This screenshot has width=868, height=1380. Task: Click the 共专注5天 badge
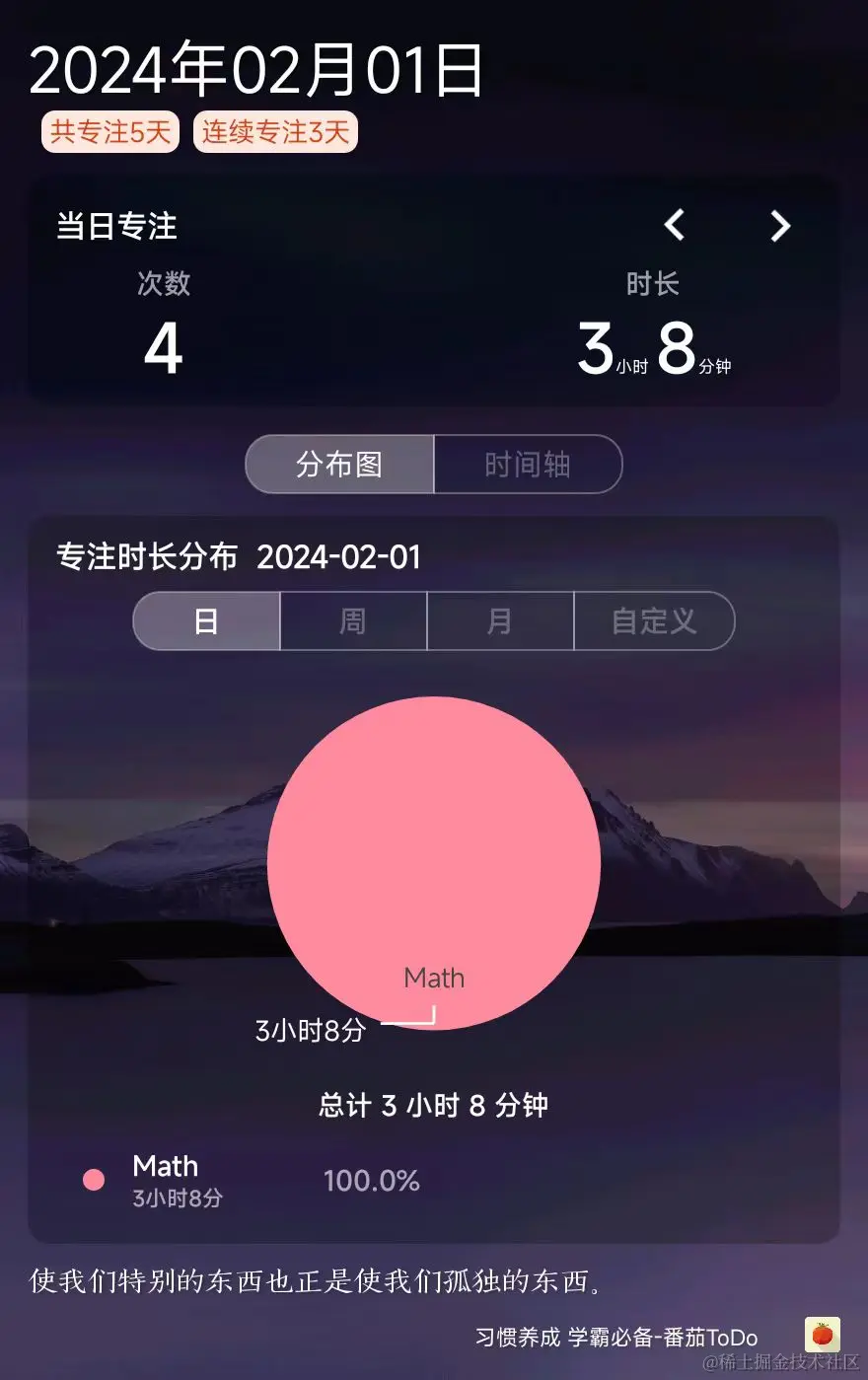pos(109,131)
